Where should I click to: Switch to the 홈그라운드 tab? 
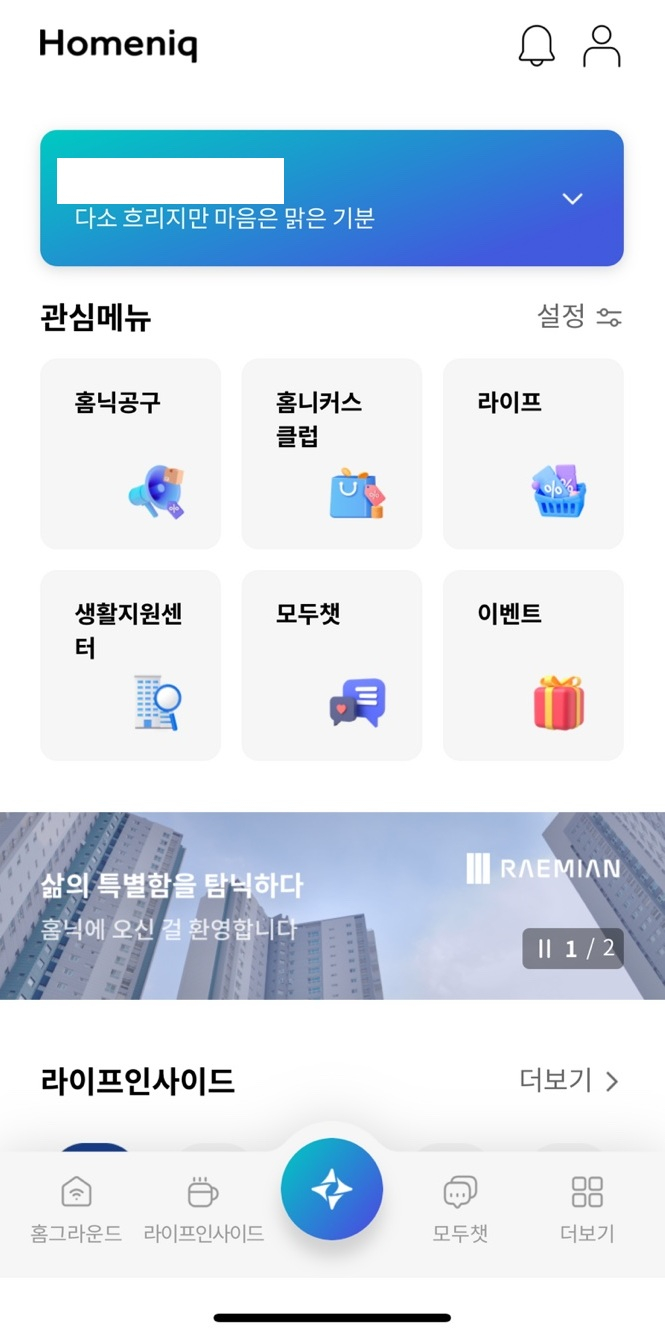coord(76,1207)
